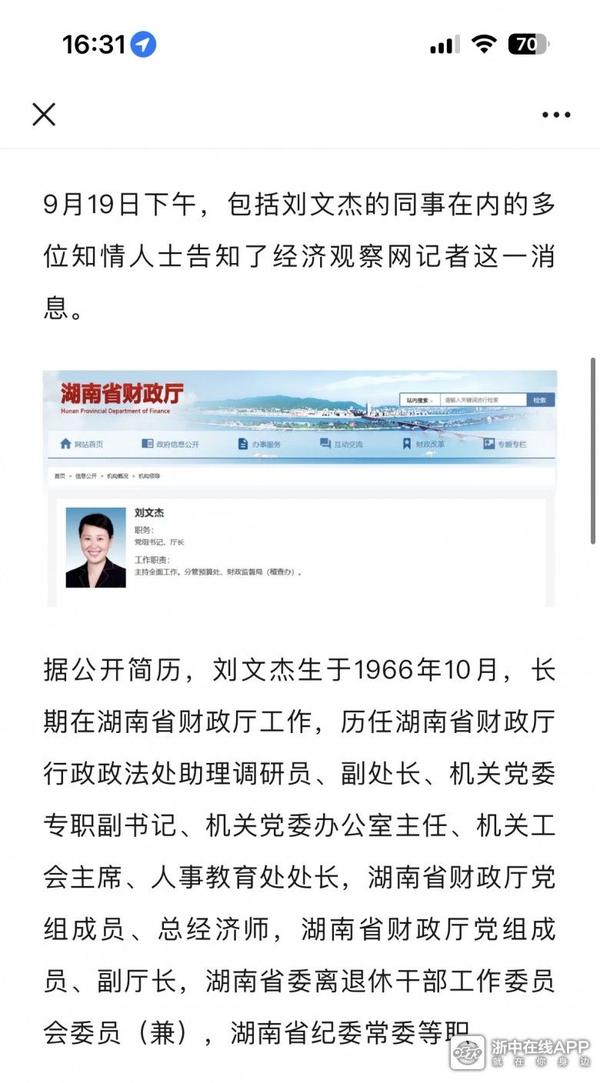Image resolution: width=600 pixels, height=1083 pixels.
Task: Open the three-dot overflow menu
Action: 556,115
